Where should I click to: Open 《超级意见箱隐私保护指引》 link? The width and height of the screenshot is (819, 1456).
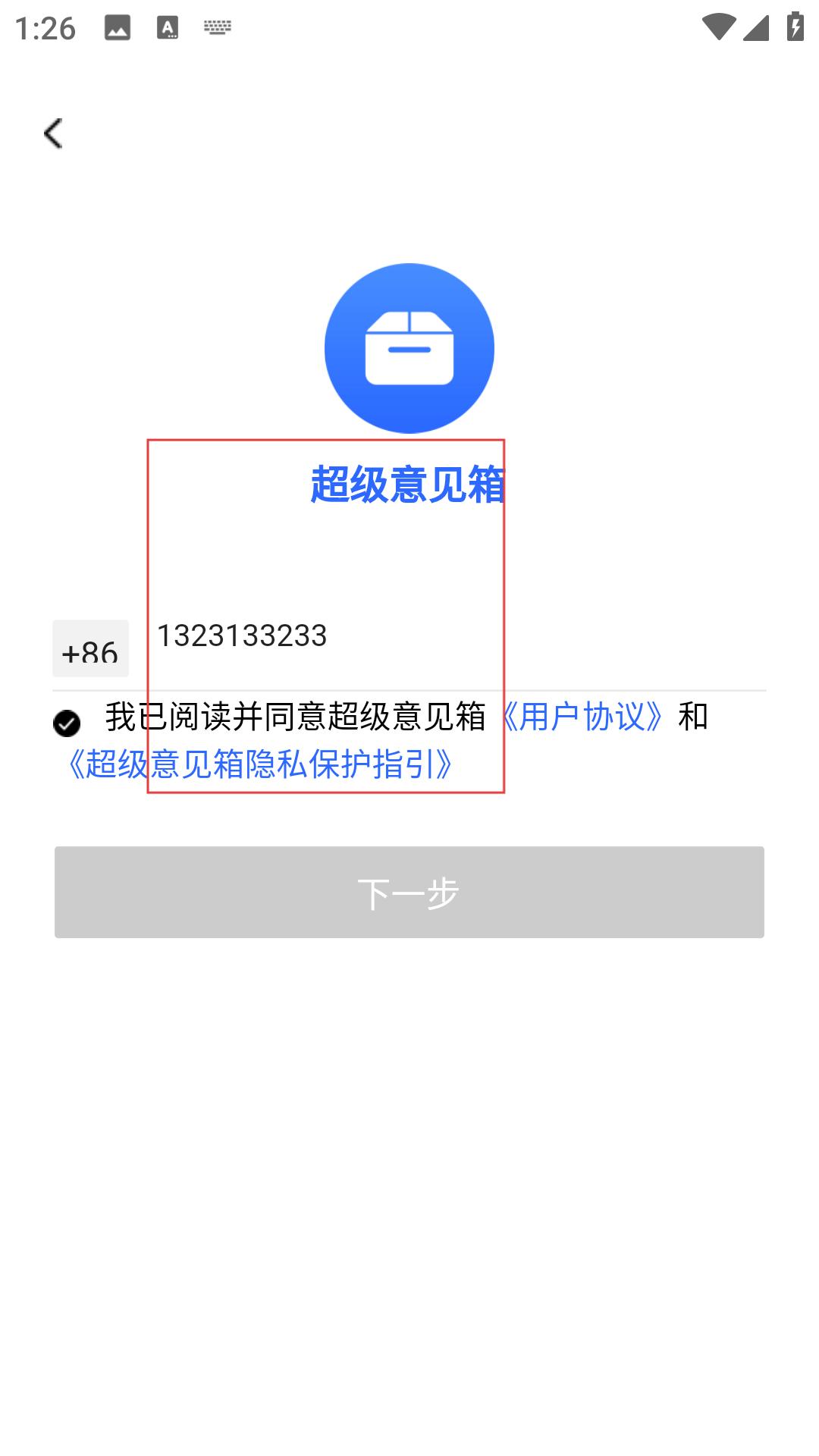click(x=260, y=764)
